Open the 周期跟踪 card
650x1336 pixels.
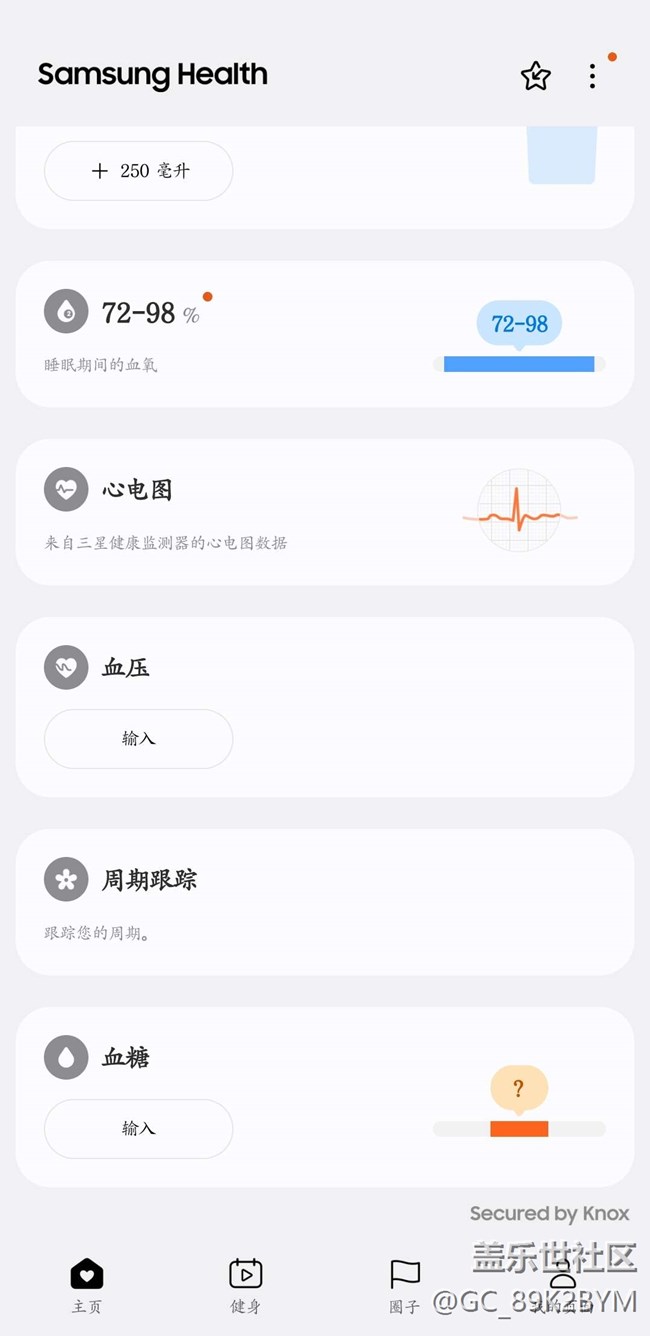(x=324, y=902)
